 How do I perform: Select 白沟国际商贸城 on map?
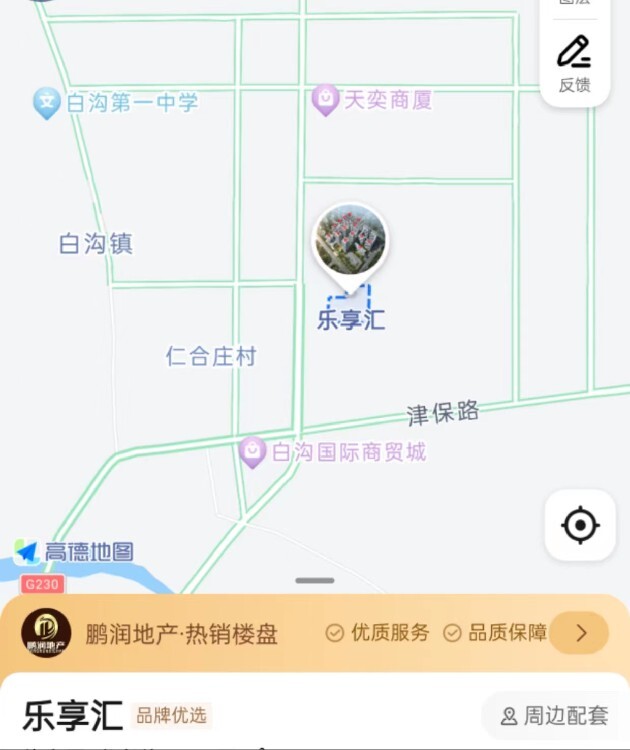click(253, 452)
